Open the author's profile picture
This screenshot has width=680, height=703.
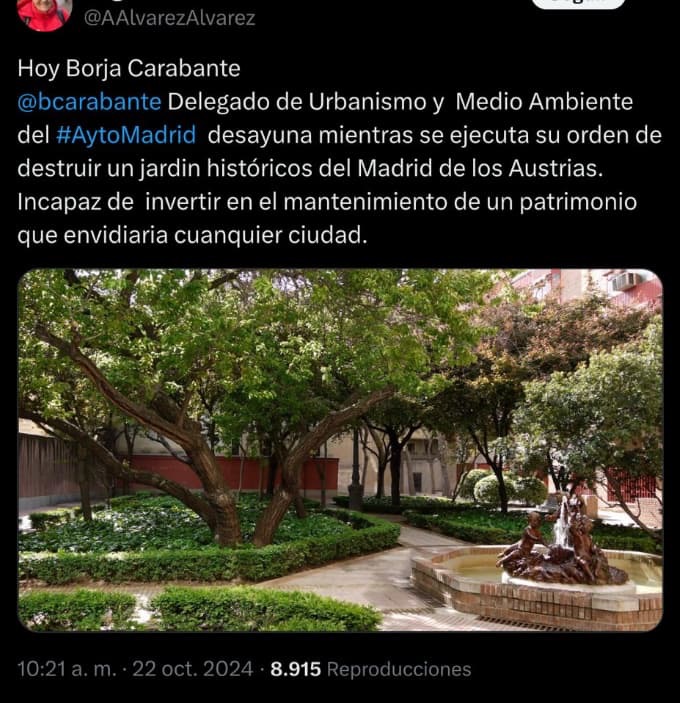44,12
